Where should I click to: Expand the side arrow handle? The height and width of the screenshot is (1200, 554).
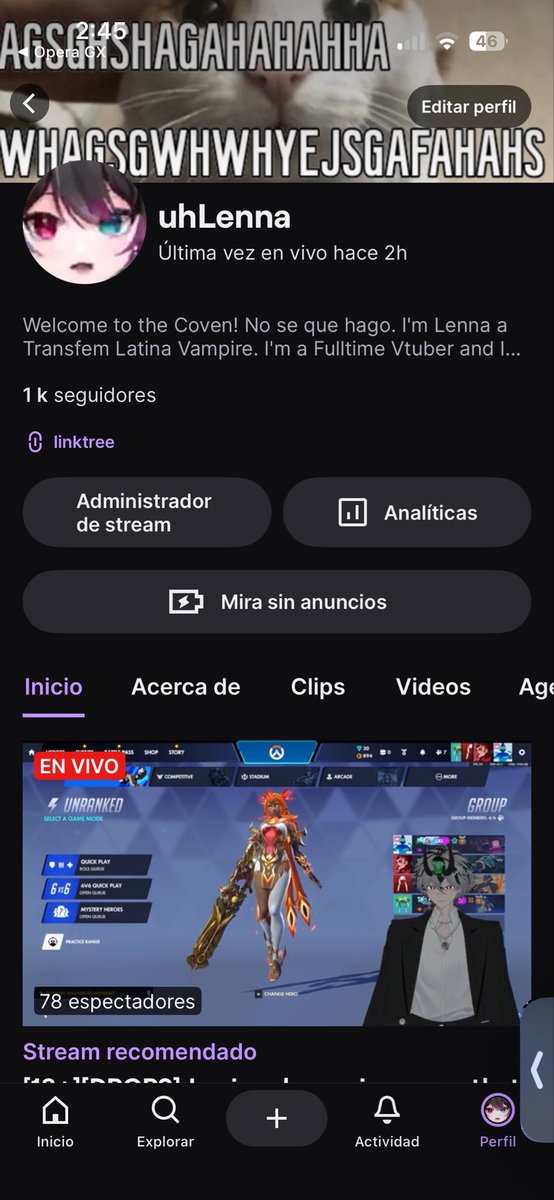pyautogui.click(x=537, y=1070)
